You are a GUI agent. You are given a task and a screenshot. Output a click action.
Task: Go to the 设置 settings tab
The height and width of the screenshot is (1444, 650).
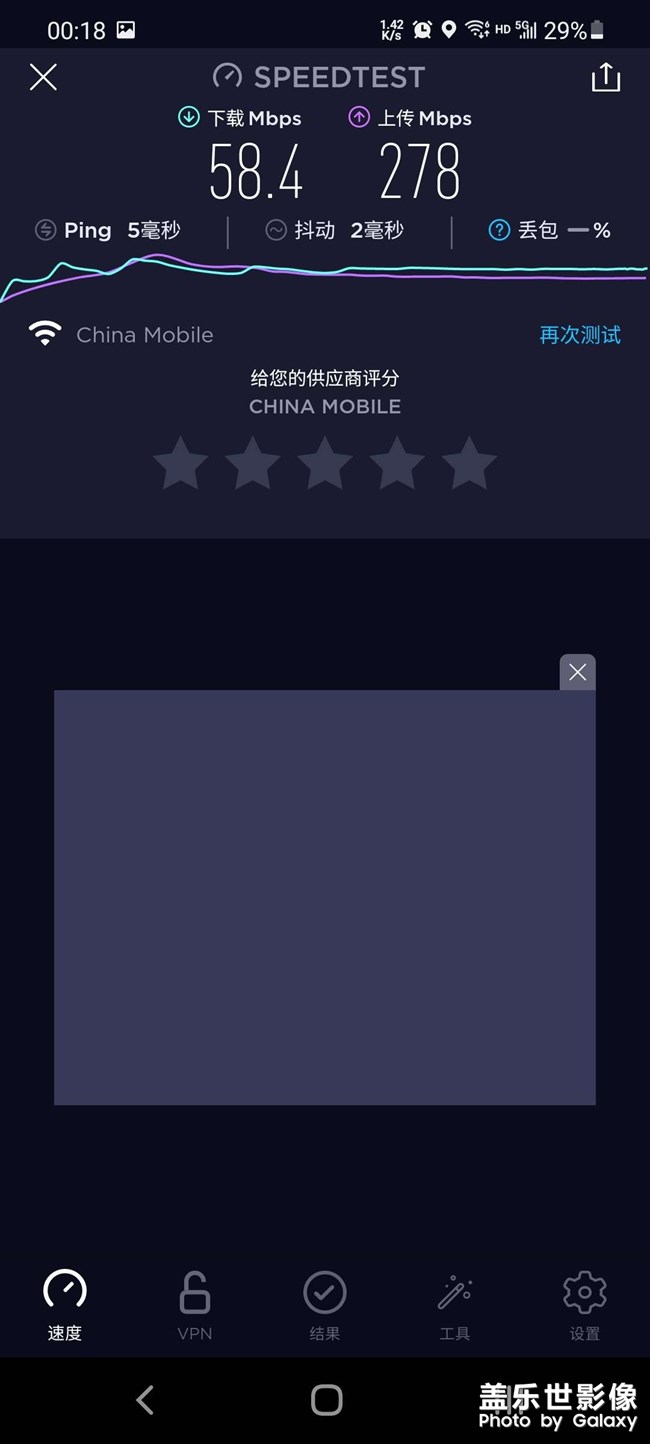[x=585, y=1305]
